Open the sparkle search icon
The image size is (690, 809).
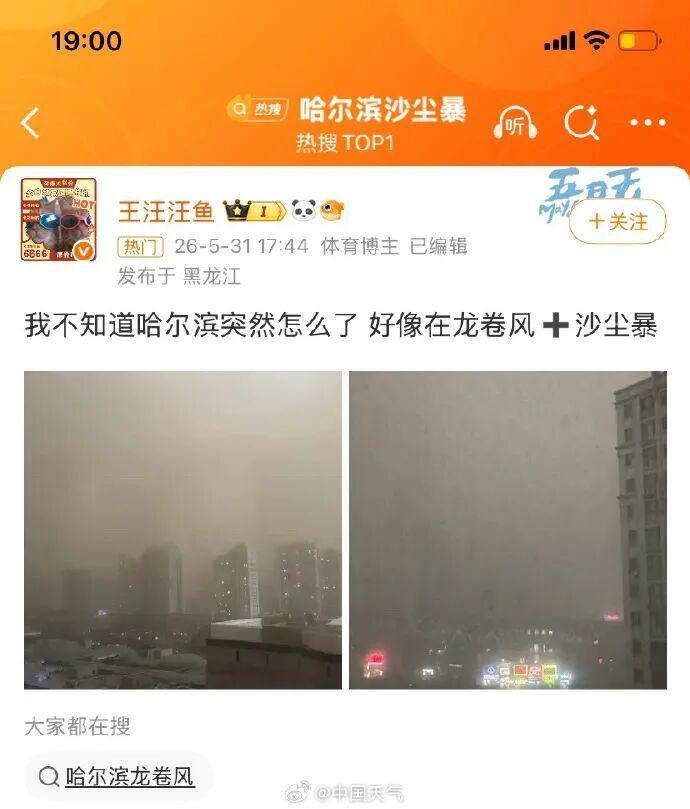[582, 122]
